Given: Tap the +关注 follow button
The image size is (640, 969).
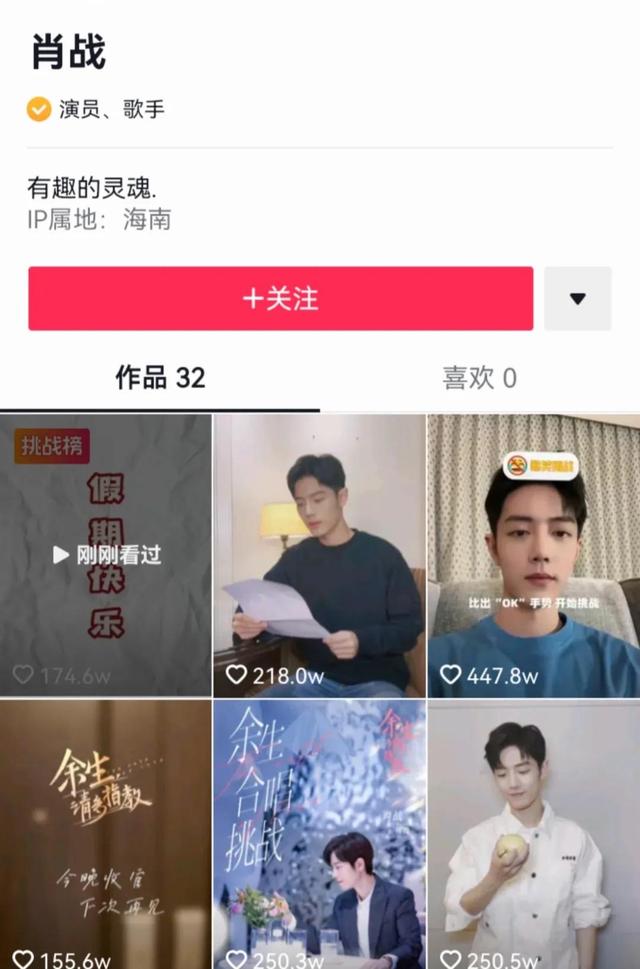Looking at the screenshot, I should coord(280,298).
